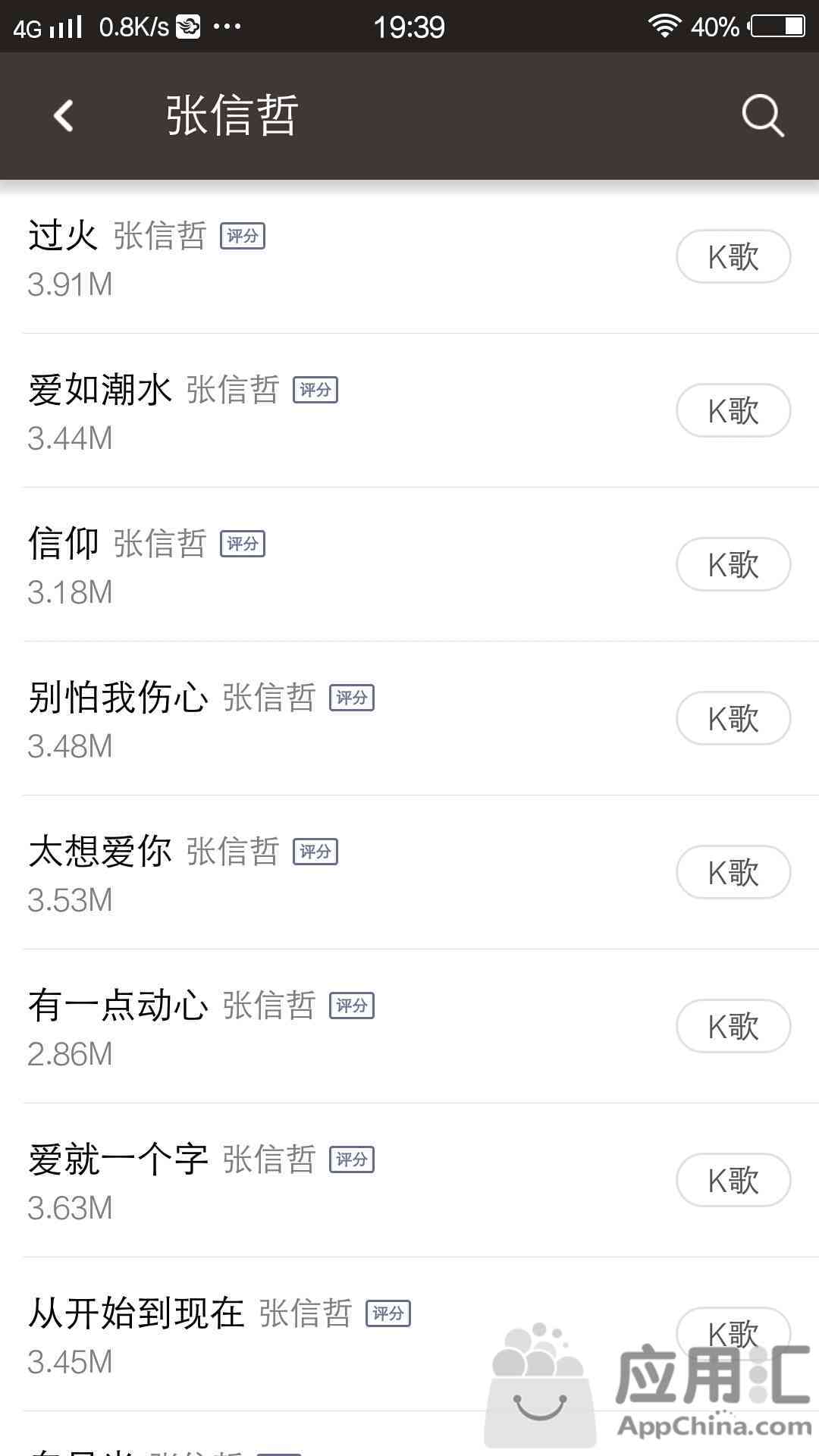Tap K歌 next to 别怕我伤心
The width and height of the screenshot is (819, 1456).
(733, 718)
